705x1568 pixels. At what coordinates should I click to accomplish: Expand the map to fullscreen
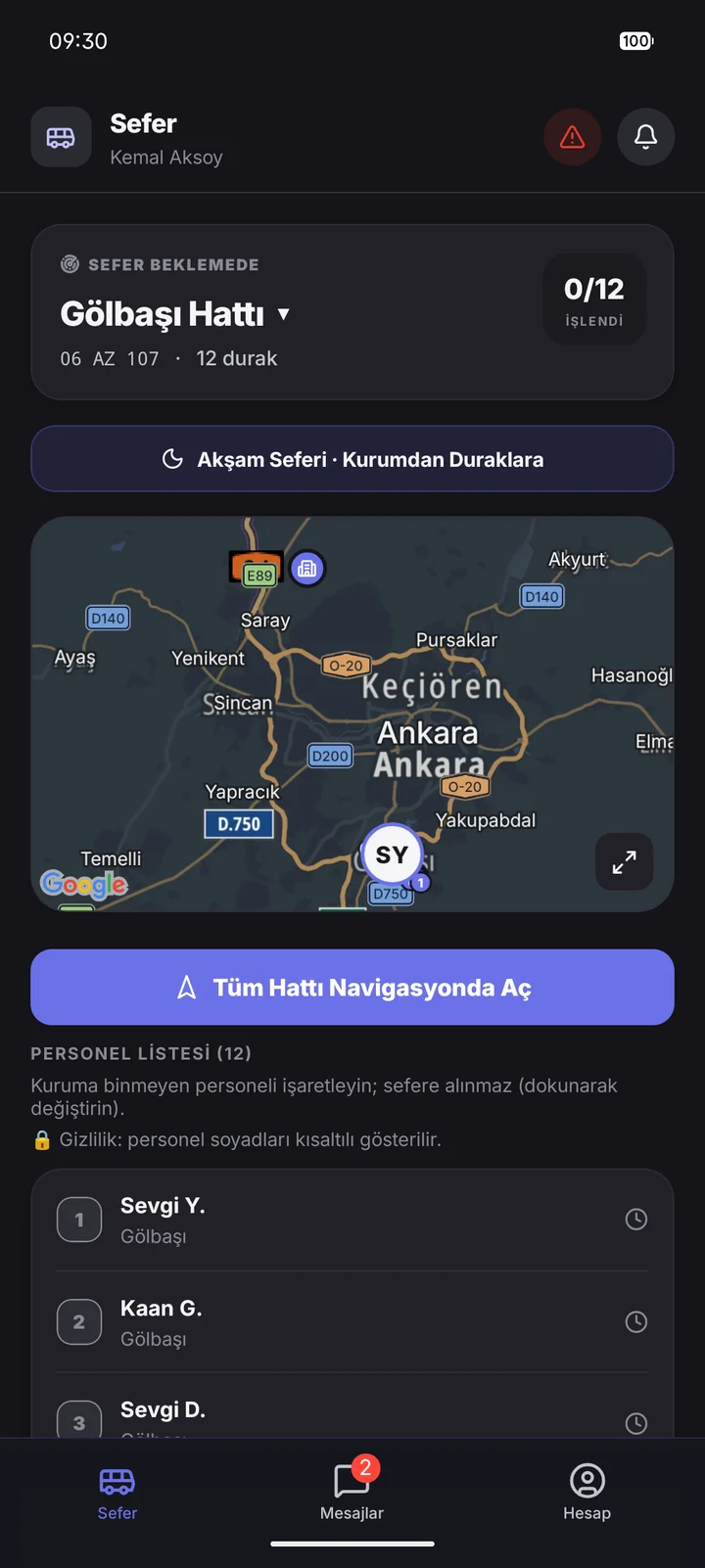click(624, 861)
